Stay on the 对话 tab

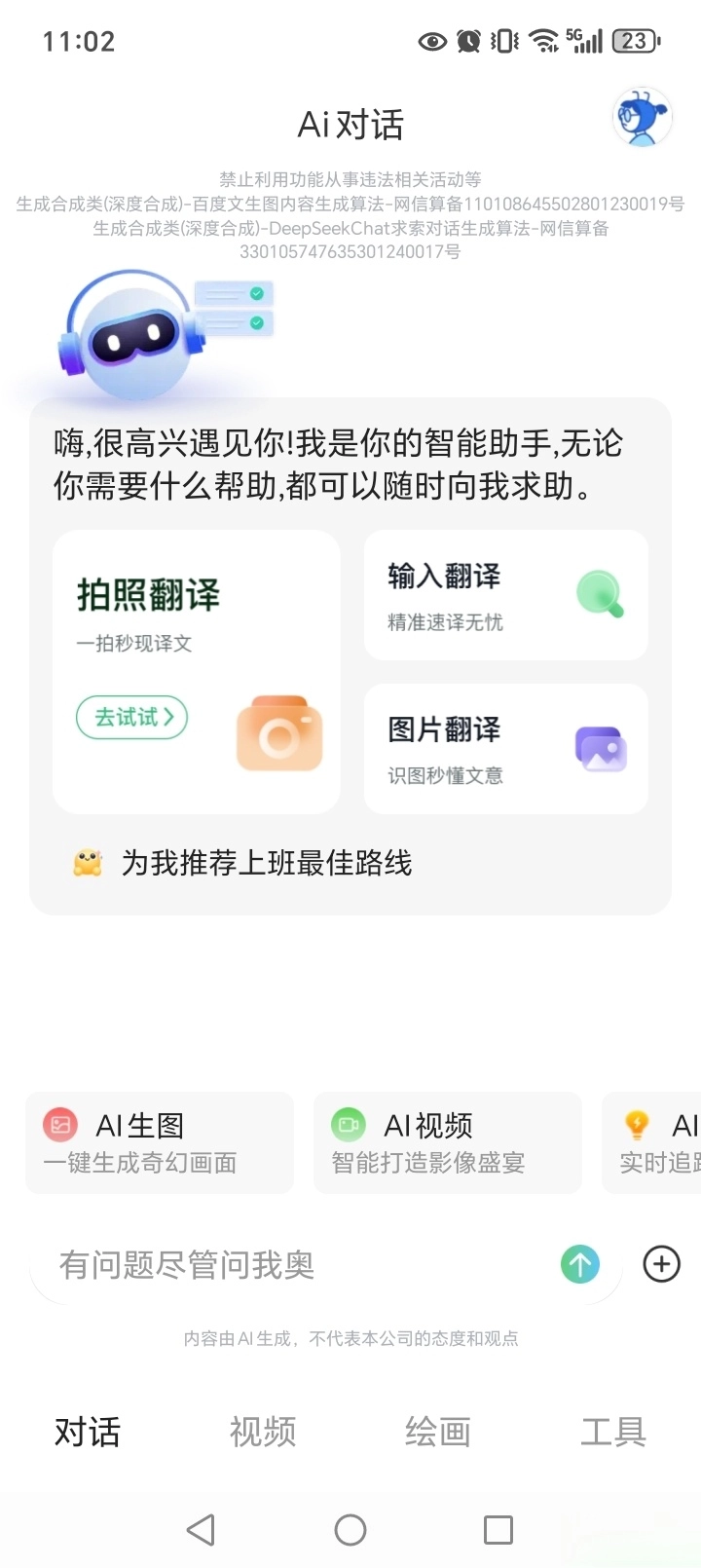coord(88,1432)
